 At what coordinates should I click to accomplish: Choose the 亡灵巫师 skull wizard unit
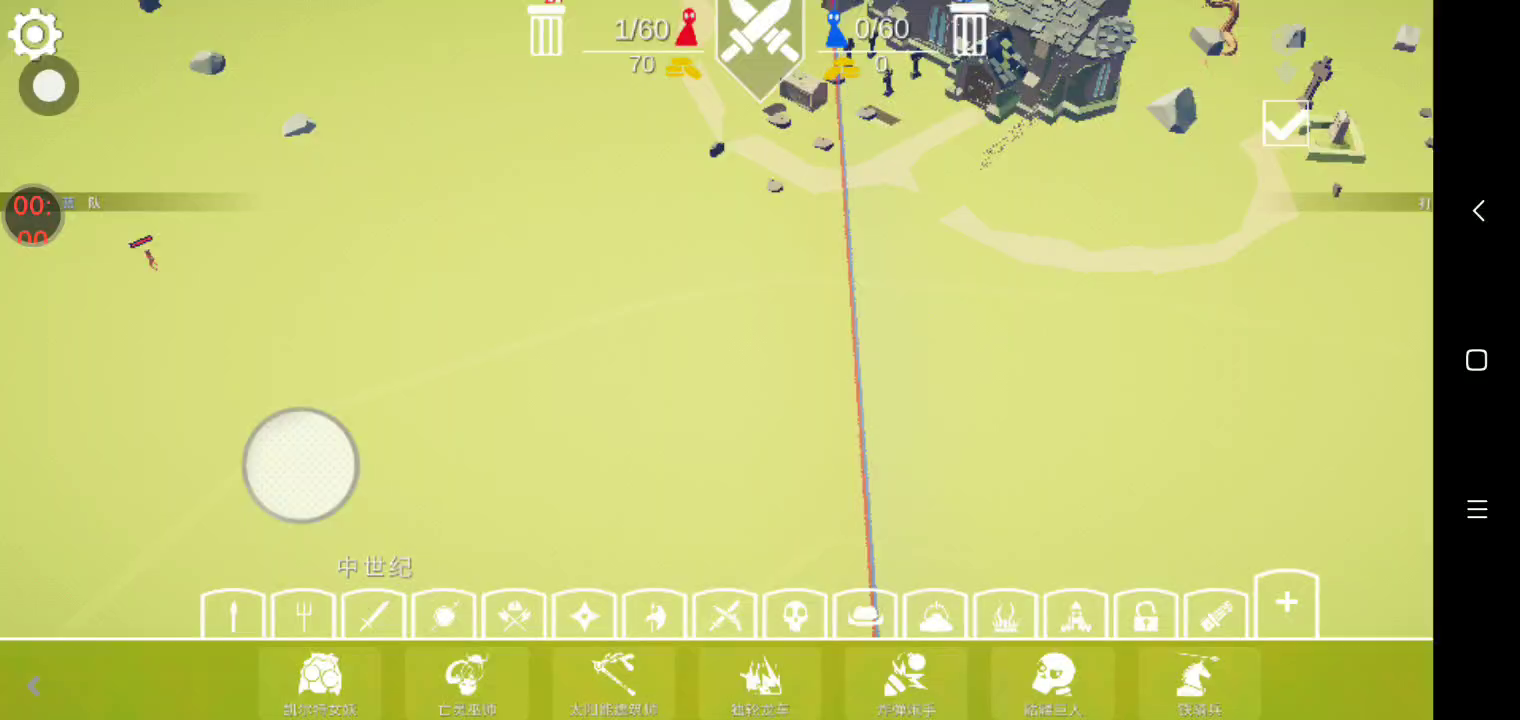pos(467,684)
